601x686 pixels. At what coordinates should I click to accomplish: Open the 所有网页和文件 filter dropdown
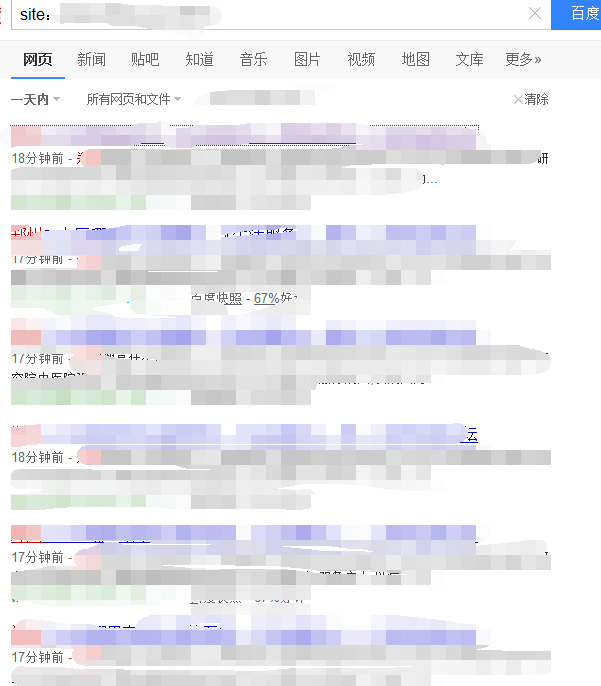(133, 99)
